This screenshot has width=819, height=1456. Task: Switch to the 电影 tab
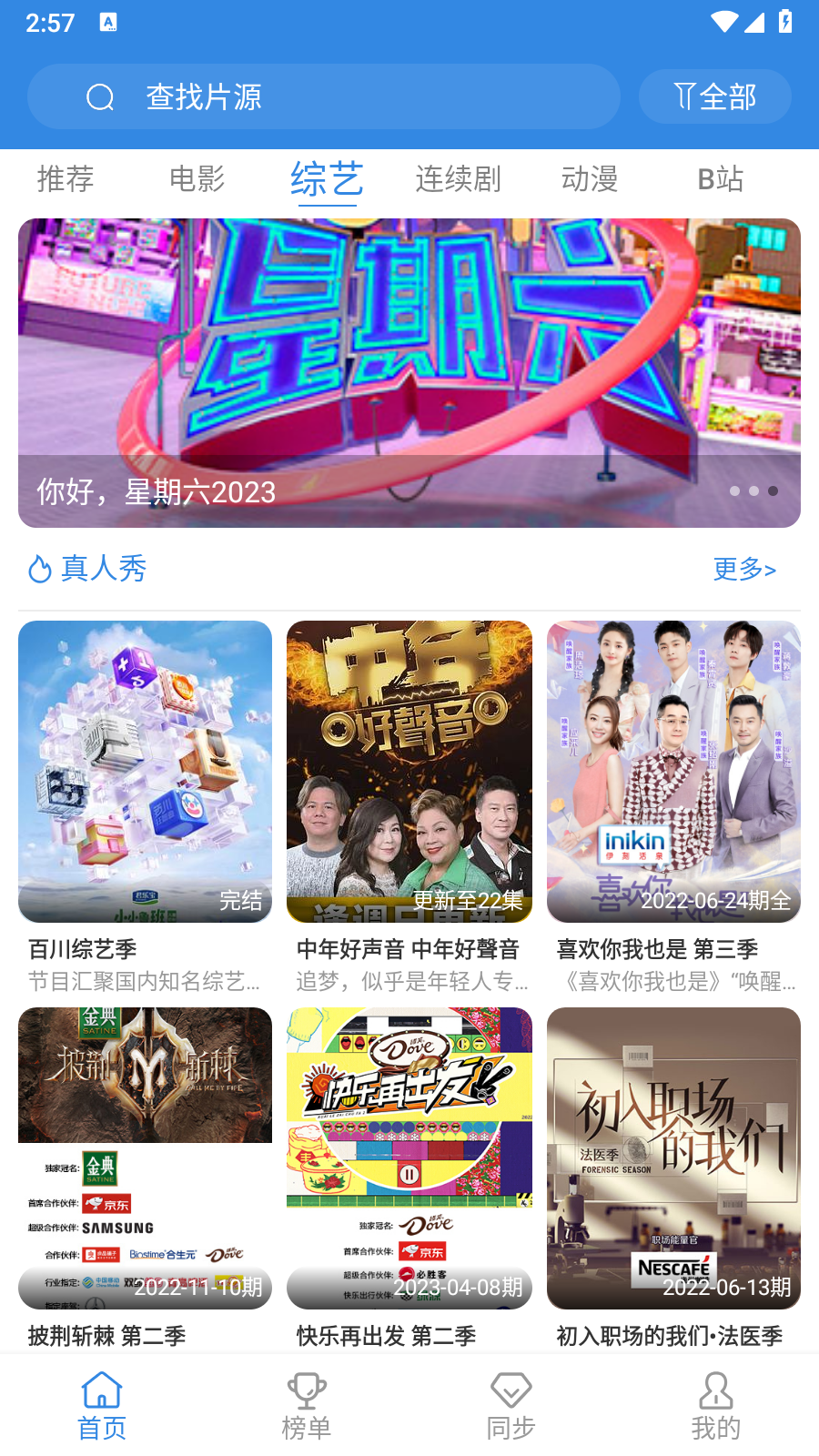pos(195,179)
